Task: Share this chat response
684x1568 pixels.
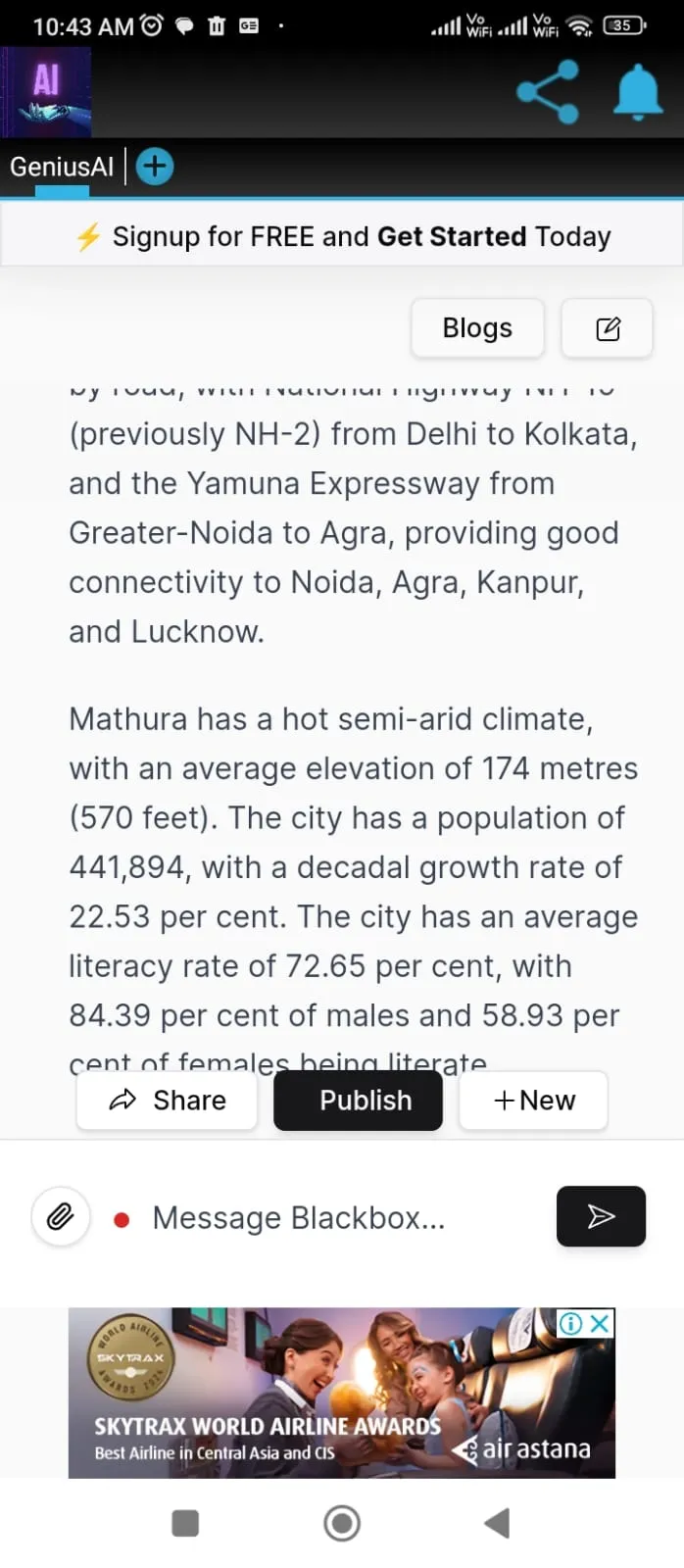Action: pyautogui.click(x=168, y=1101)
